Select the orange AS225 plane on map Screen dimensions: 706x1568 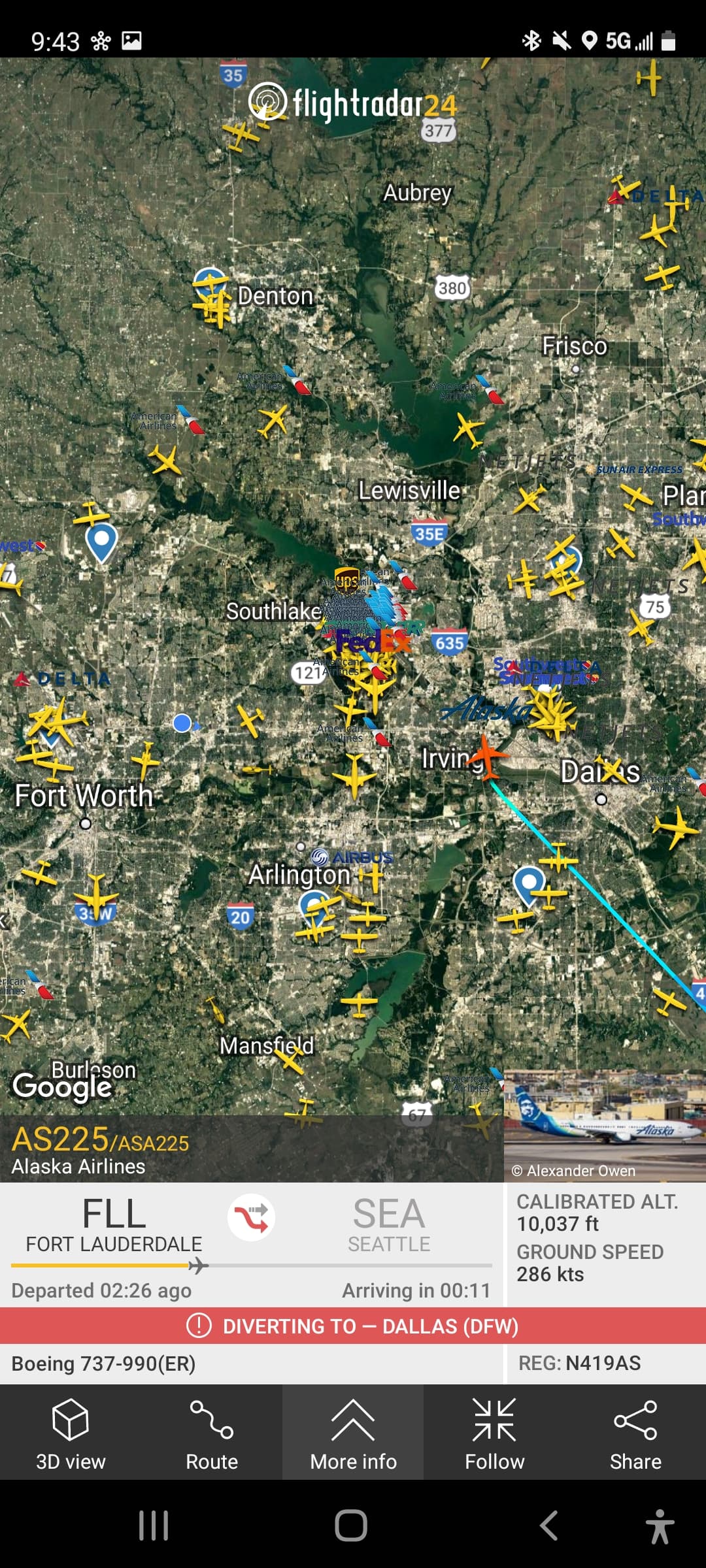coord(486,757)
